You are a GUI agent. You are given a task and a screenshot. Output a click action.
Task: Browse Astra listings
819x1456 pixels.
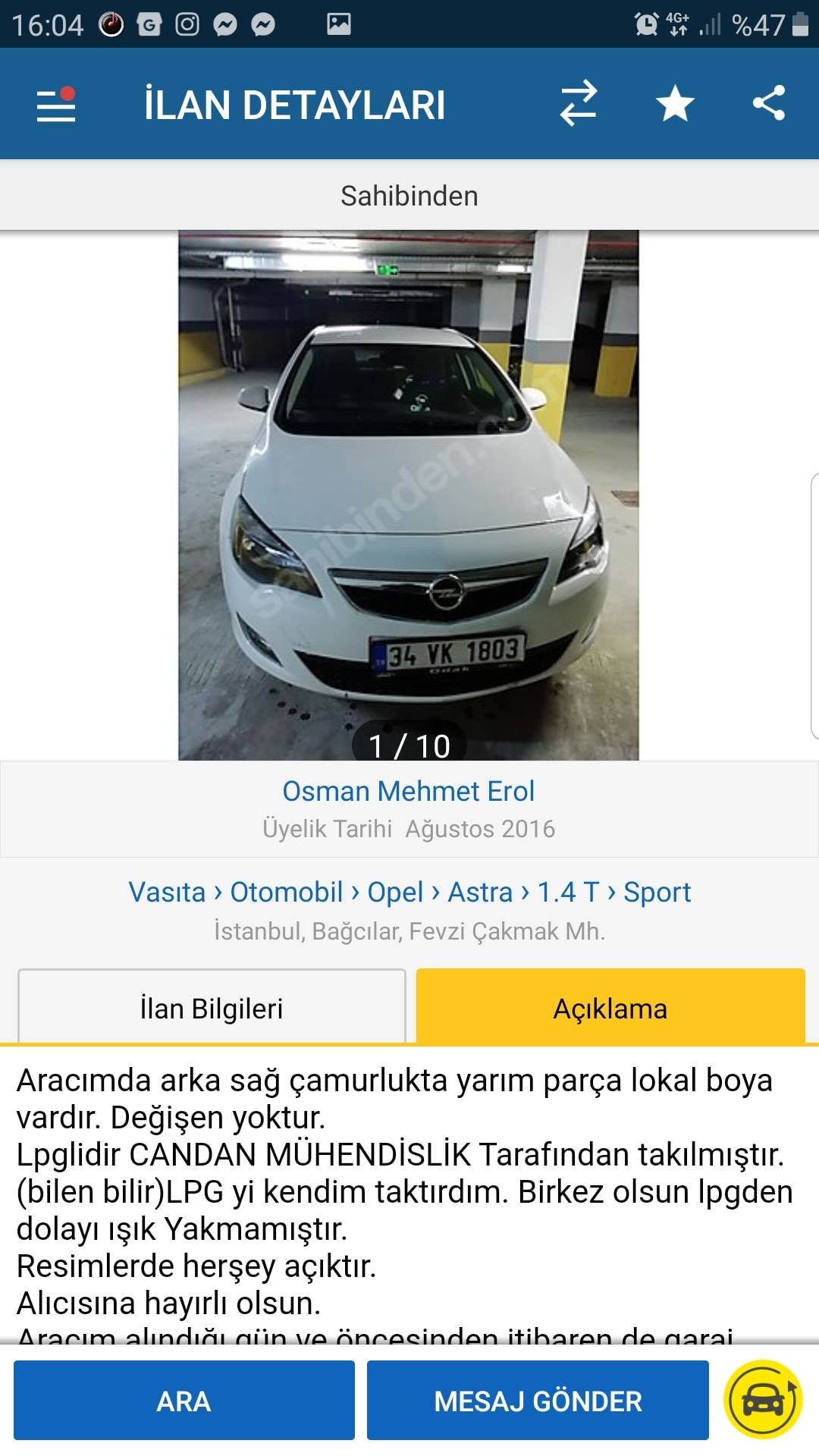(480, 892)
